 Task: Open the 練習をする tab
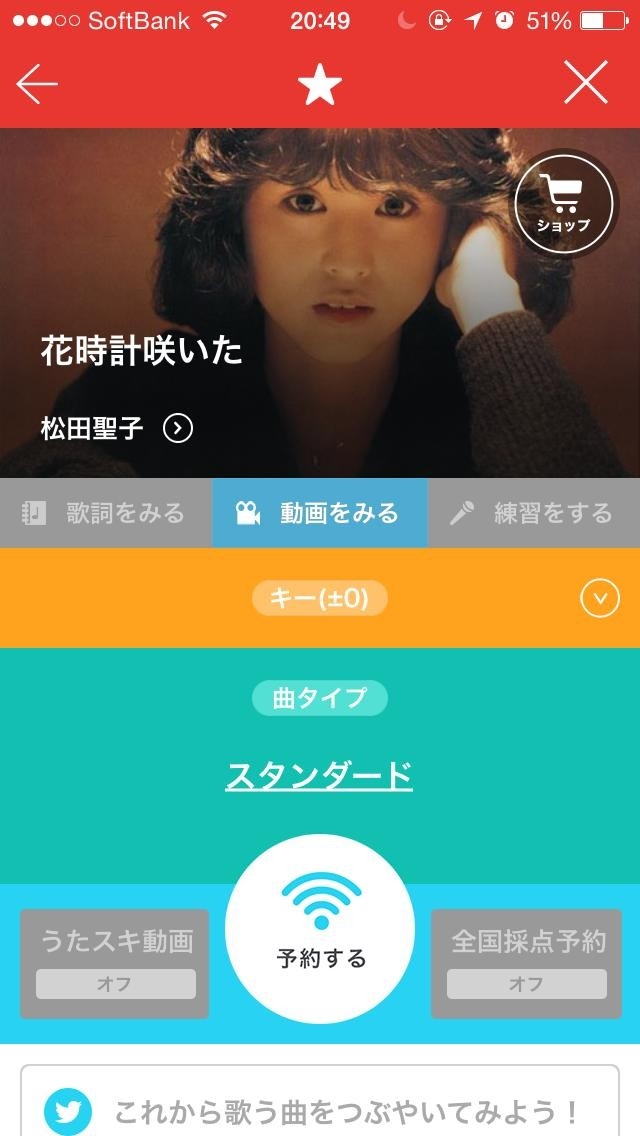coord(533,513)
